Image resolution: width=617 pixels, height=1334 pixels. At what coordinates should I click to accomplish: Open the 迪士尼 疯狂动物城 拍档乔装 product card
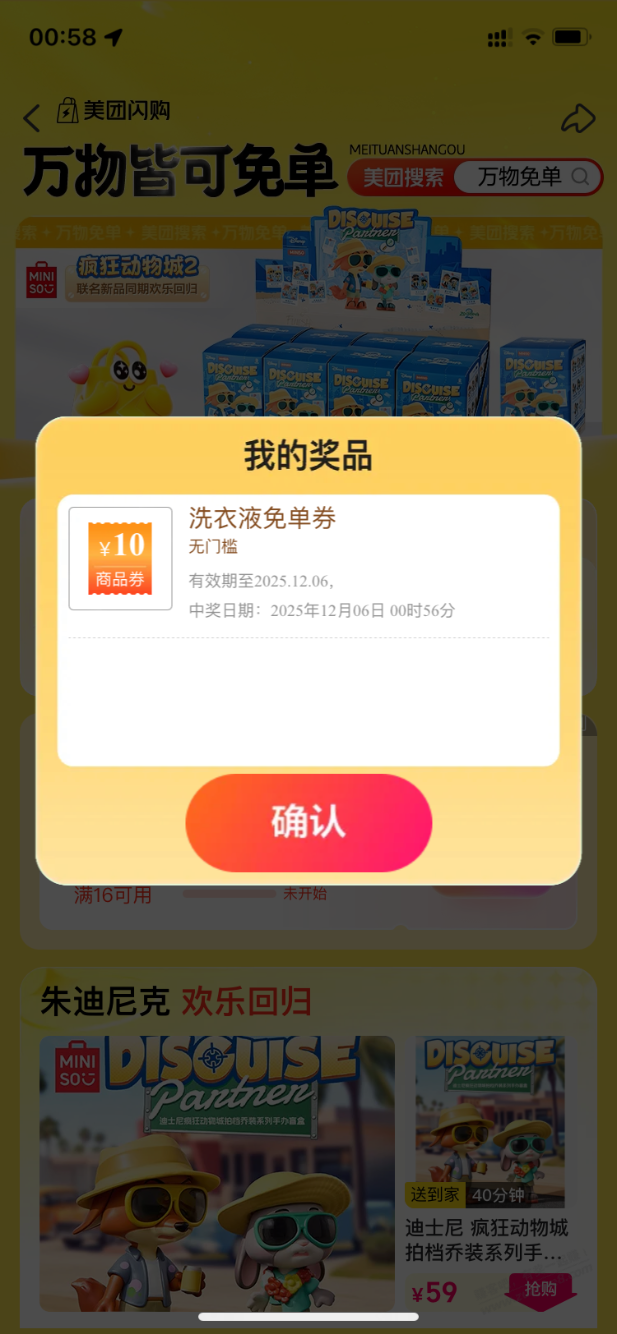coord(490,1150)
